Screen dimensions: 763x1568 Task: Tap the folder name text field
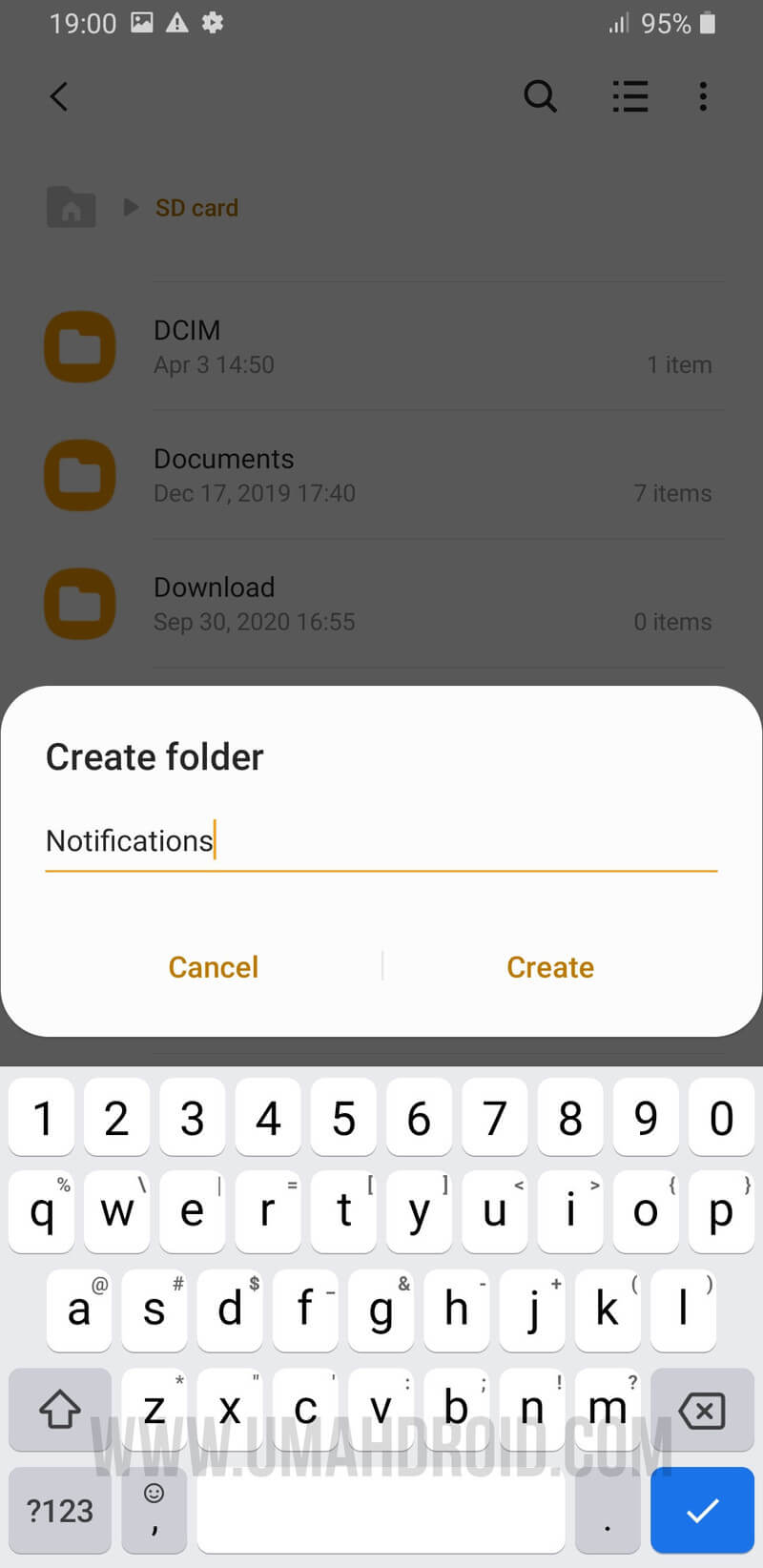pos(380,841)
